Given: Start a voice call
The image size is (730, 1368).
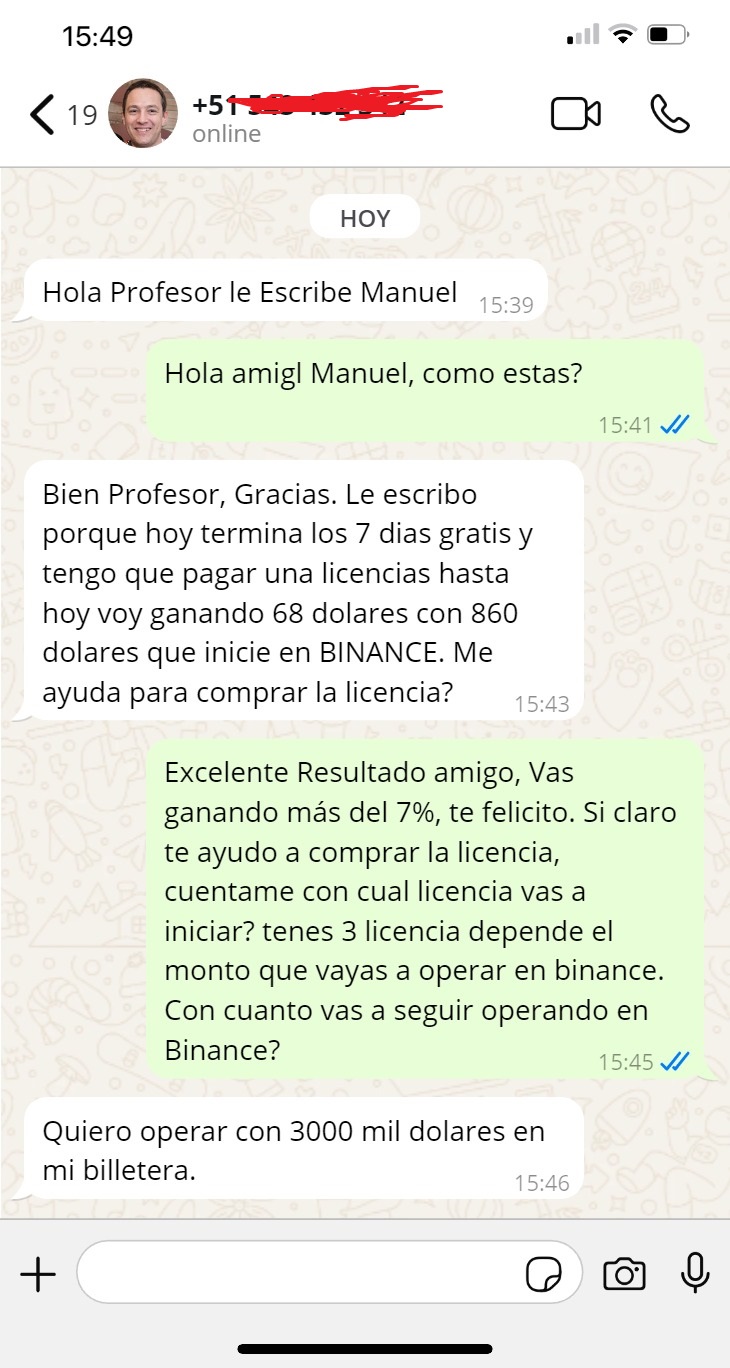Looking at the screenshot, I should (x=672, y=113).
